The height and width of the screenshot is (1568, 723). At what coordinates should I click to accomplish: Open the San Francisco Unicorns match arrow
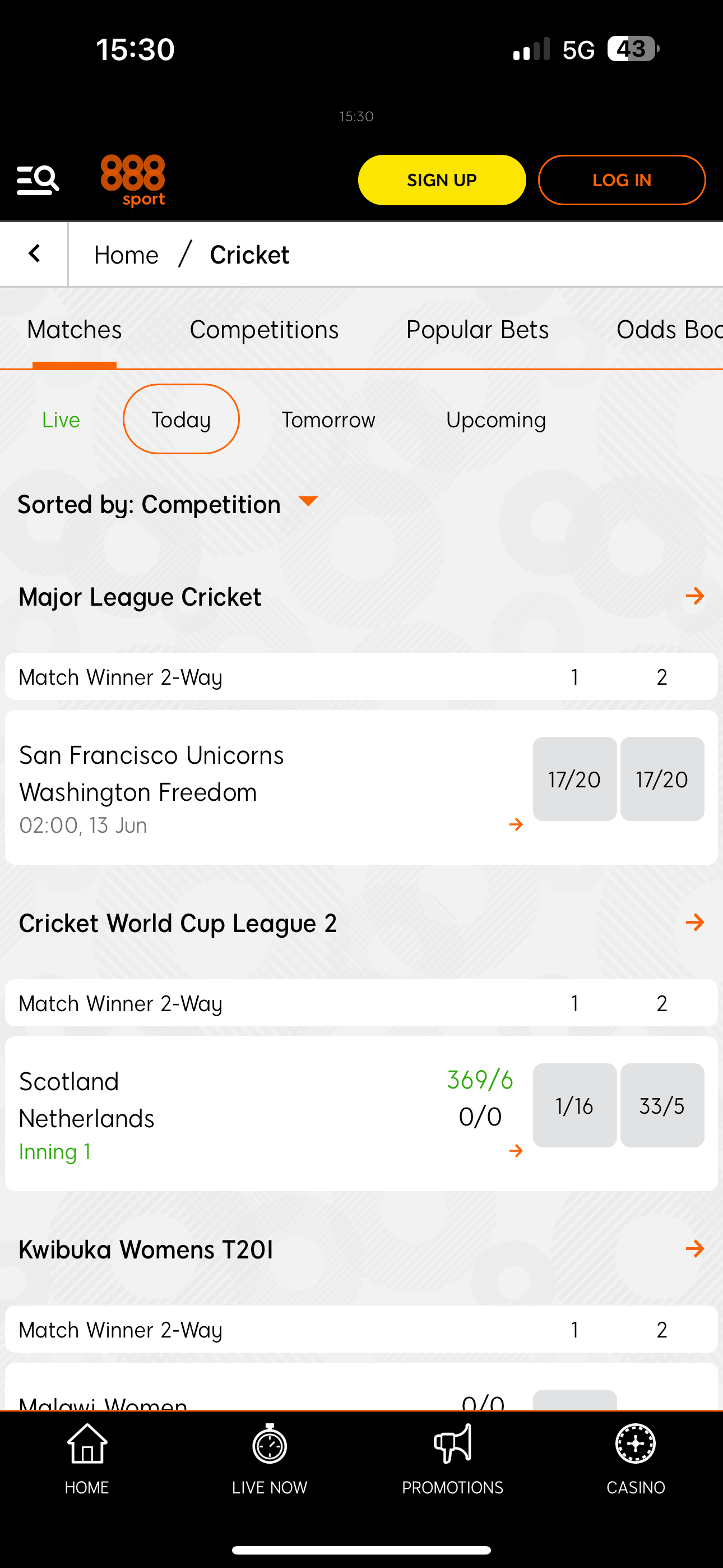click(x=516, y=825)
